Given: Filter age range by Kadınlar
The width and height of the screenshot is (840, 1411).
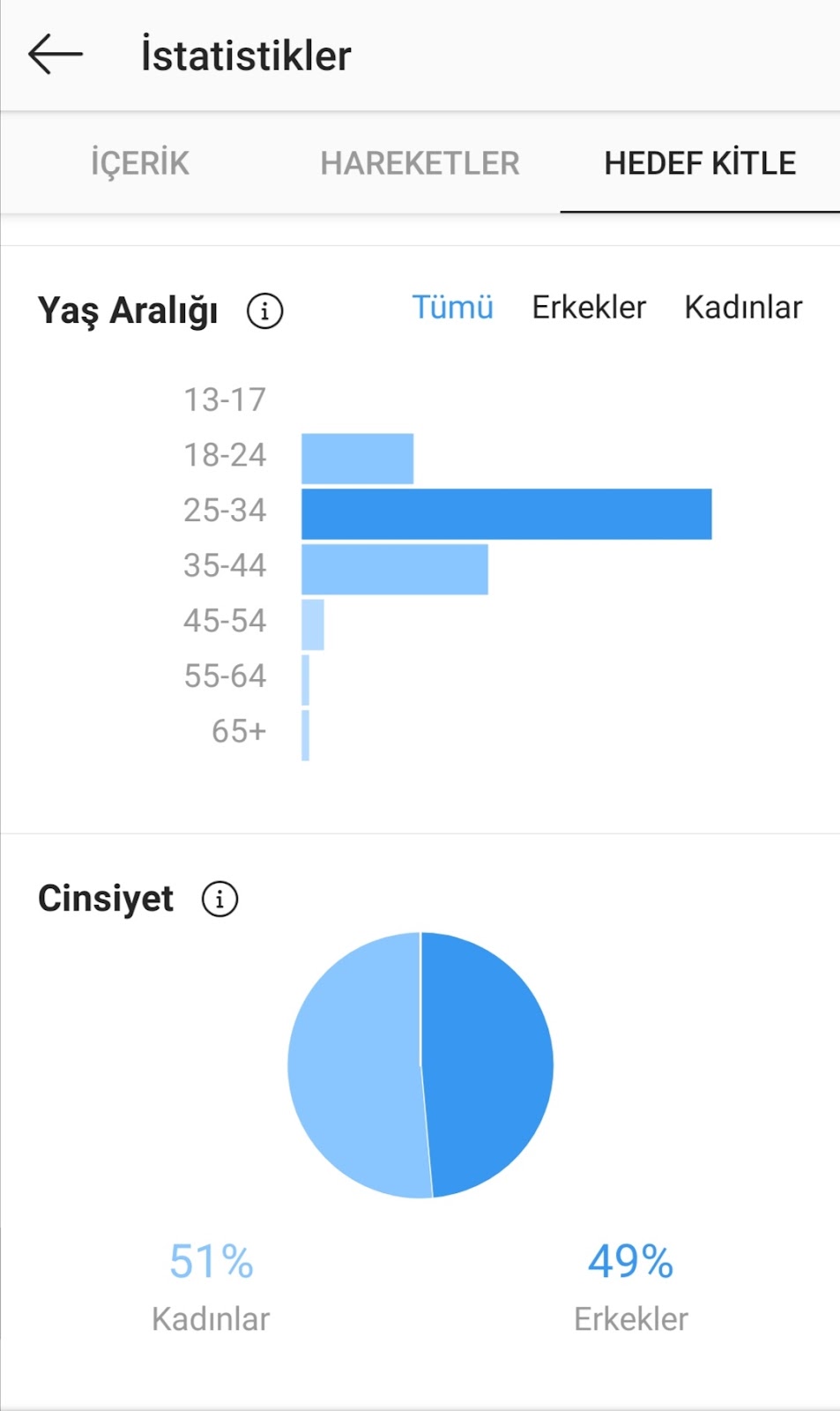Looking at the screenshot, I should tap(743, 308).
